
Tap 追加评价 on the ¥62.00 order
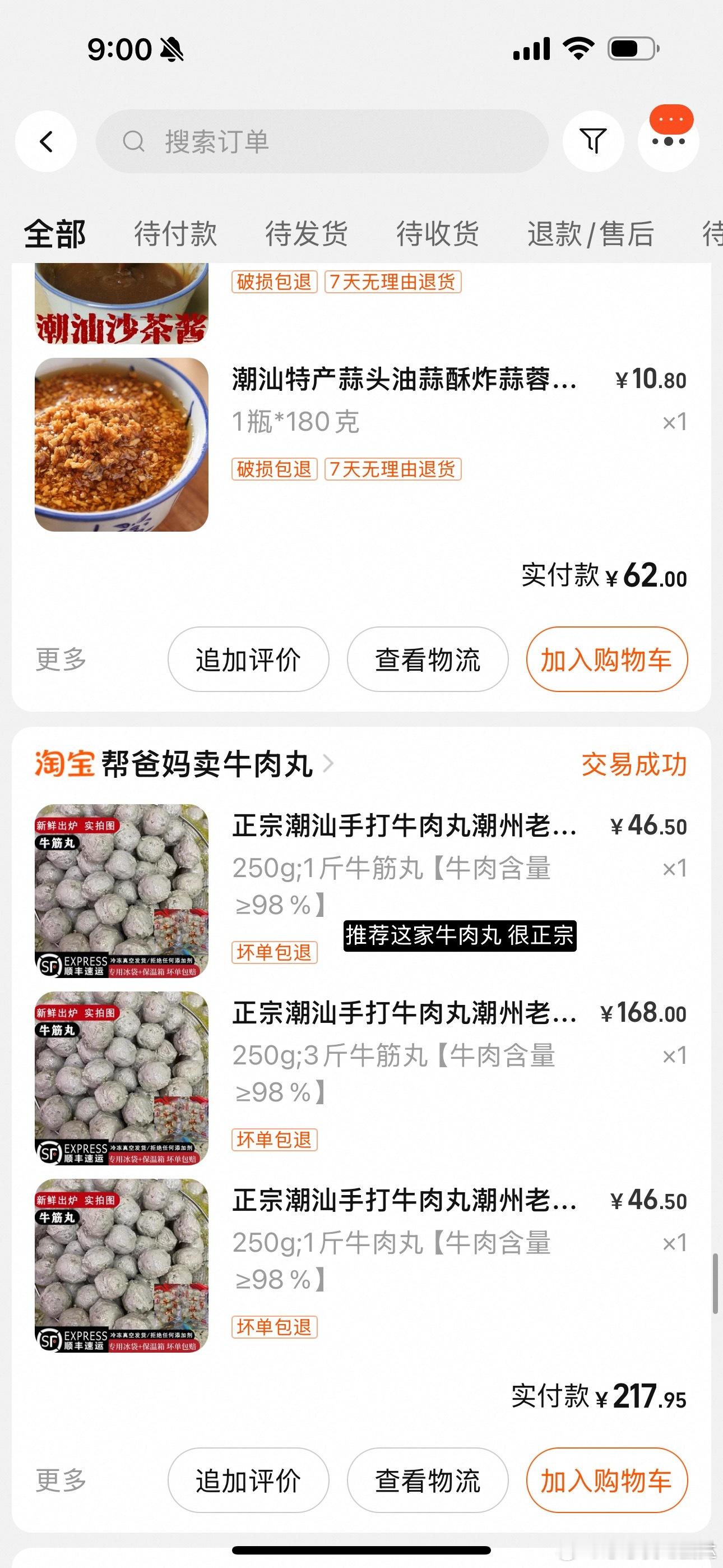(248, 659)
